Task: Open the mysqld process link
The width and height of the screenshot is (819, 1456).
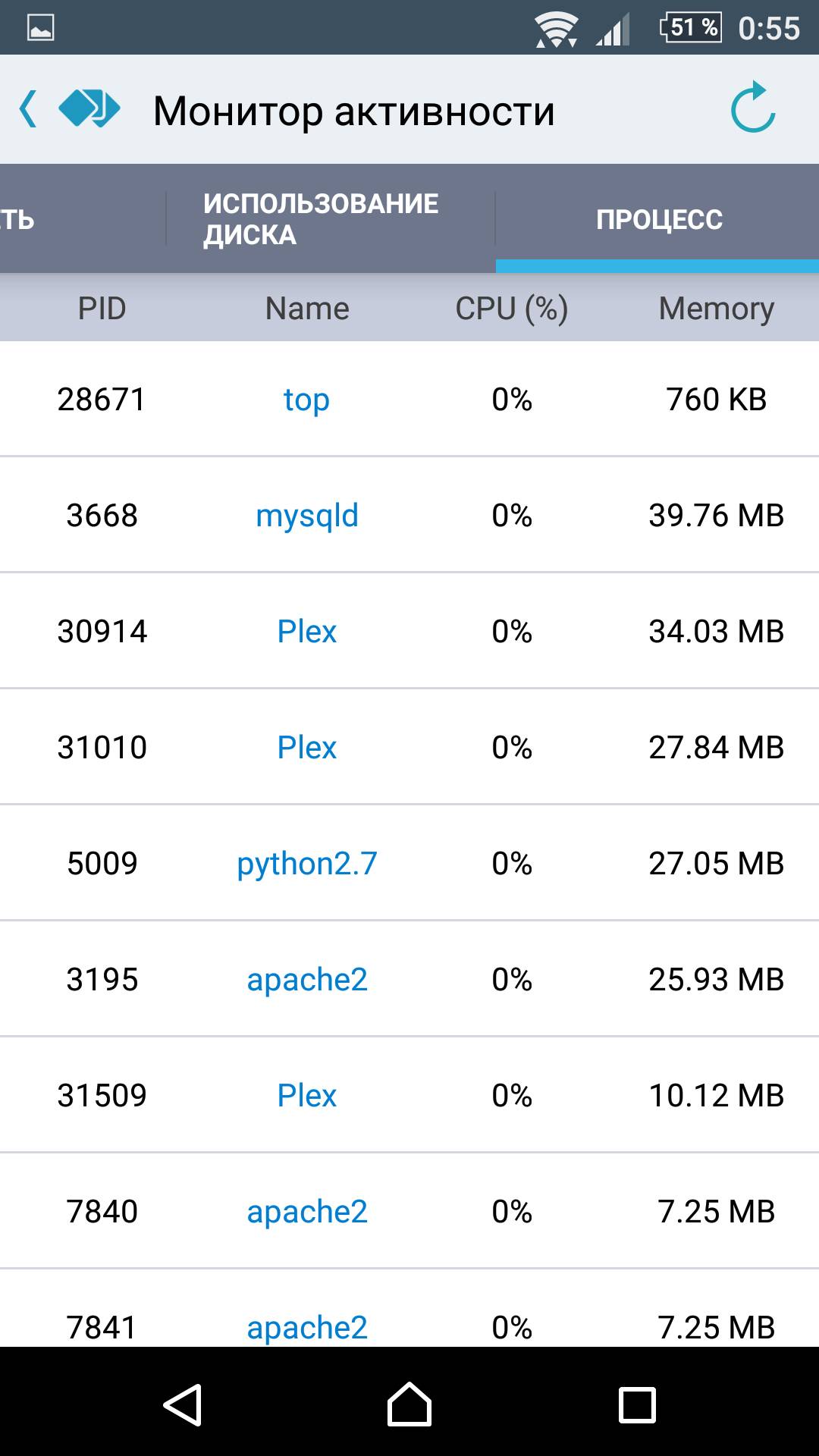Action: coord(307,516)
